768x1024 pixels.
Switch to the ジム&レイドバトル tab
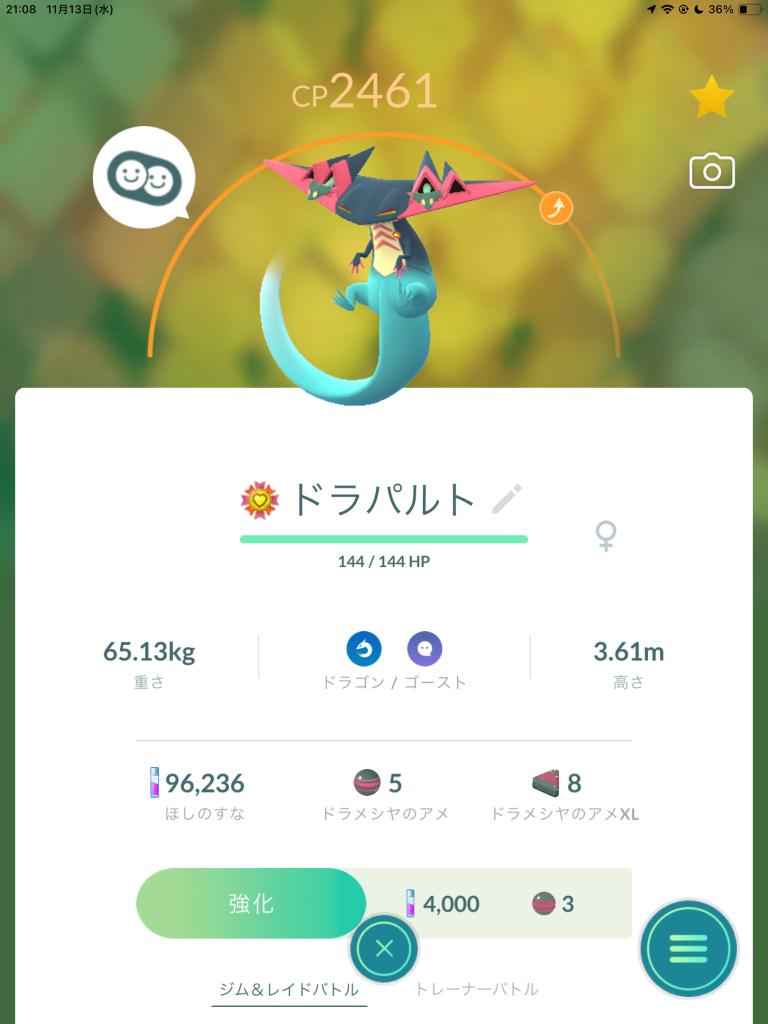tap(288, 989)
